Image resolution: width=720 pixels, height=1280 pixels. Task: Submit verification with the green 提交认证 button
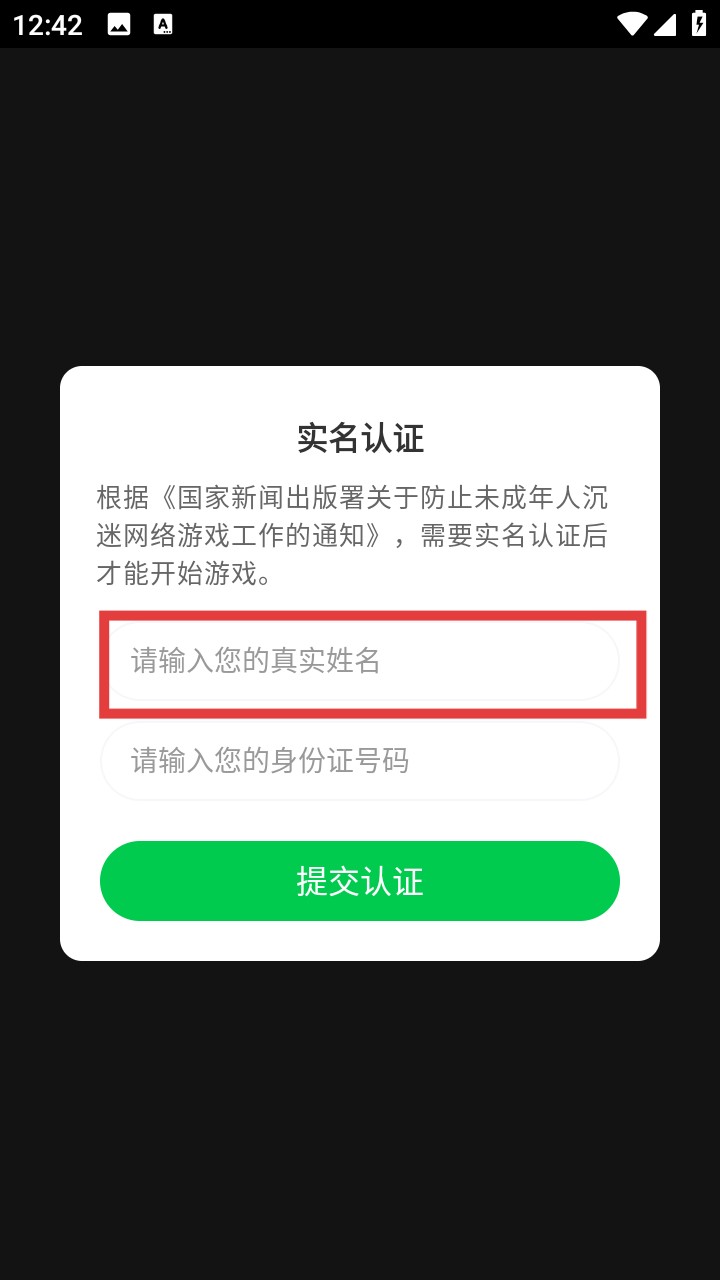(x=360, y=881)
